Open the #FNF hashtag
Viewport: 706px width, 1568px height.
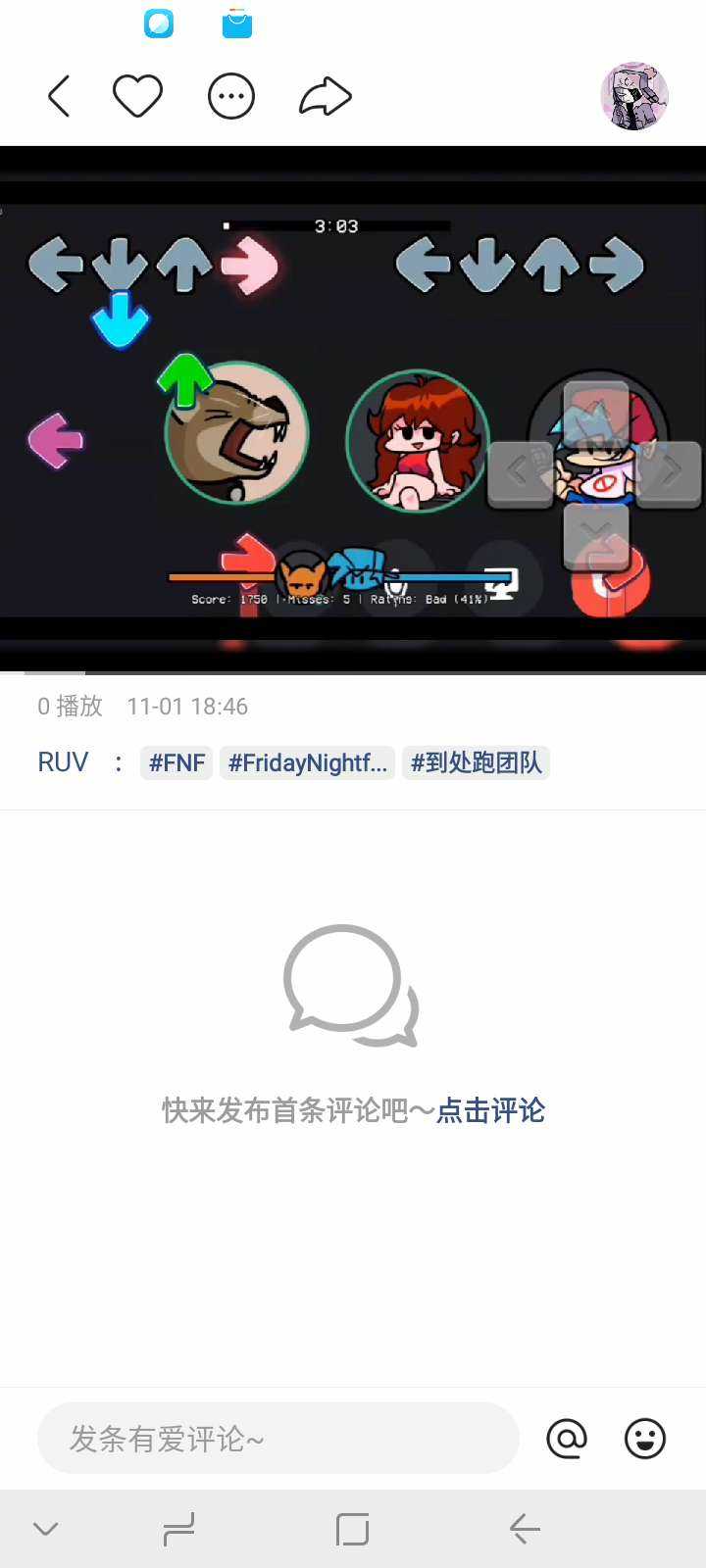(x=176, y=762)
